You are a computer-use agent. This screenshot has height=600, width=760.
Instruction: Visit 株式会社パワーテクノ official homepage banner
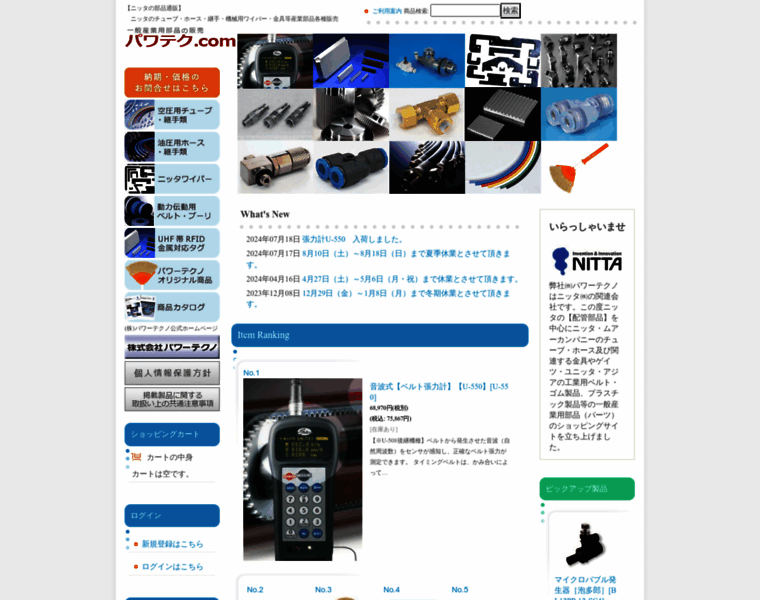(172, 346)
